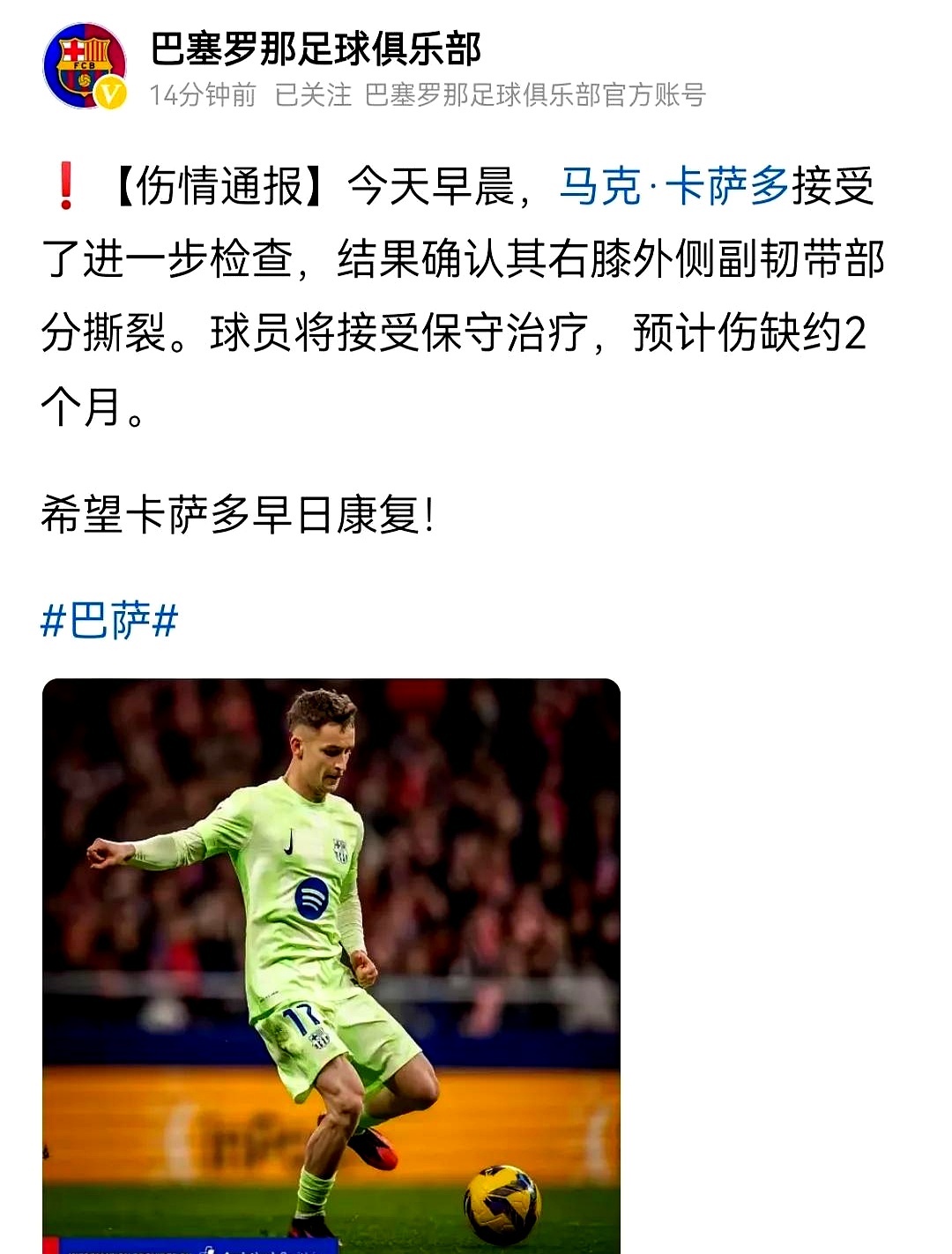Tap the 已关注 follow status
Screen dimensions: 952x1254
coord(313,94)
